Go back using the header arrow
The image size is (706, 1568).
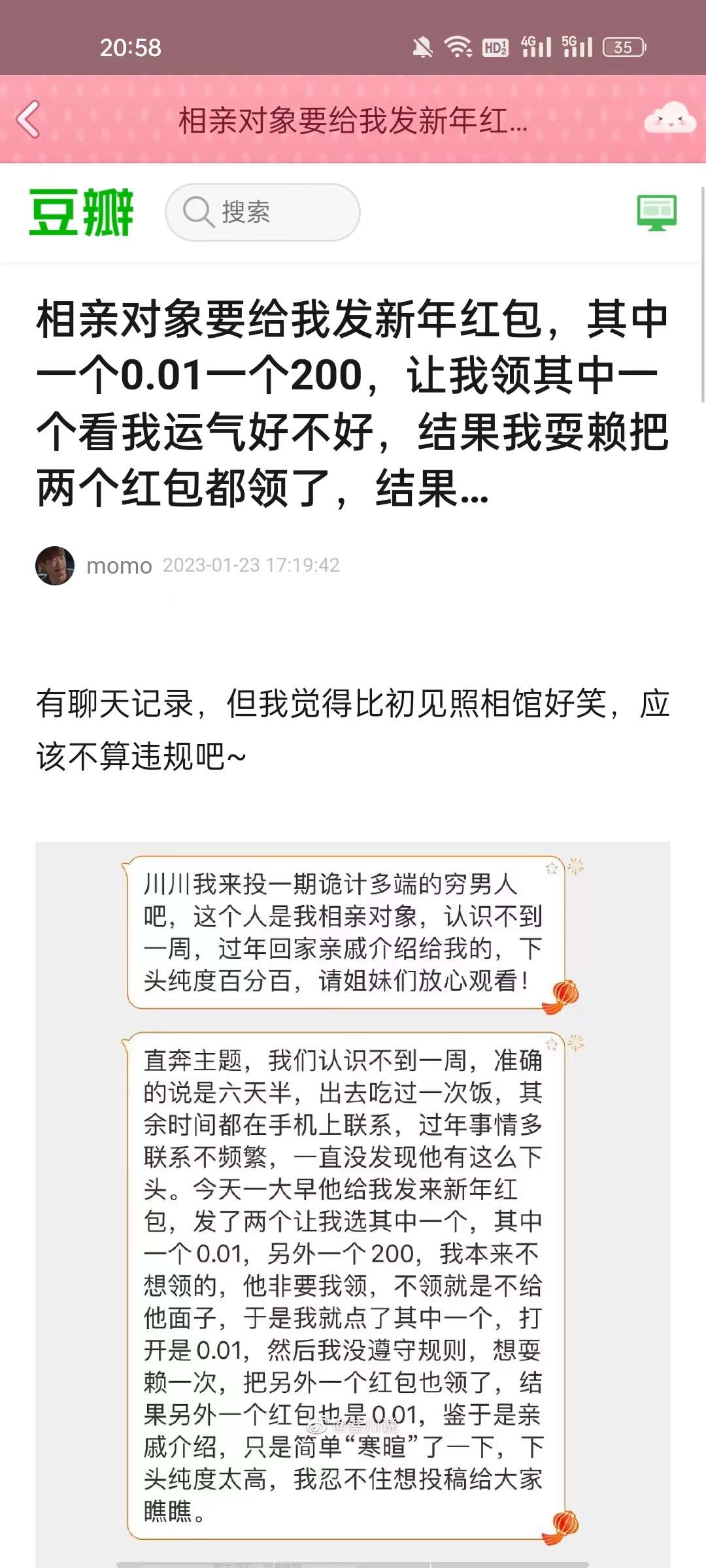pos(28,120)
